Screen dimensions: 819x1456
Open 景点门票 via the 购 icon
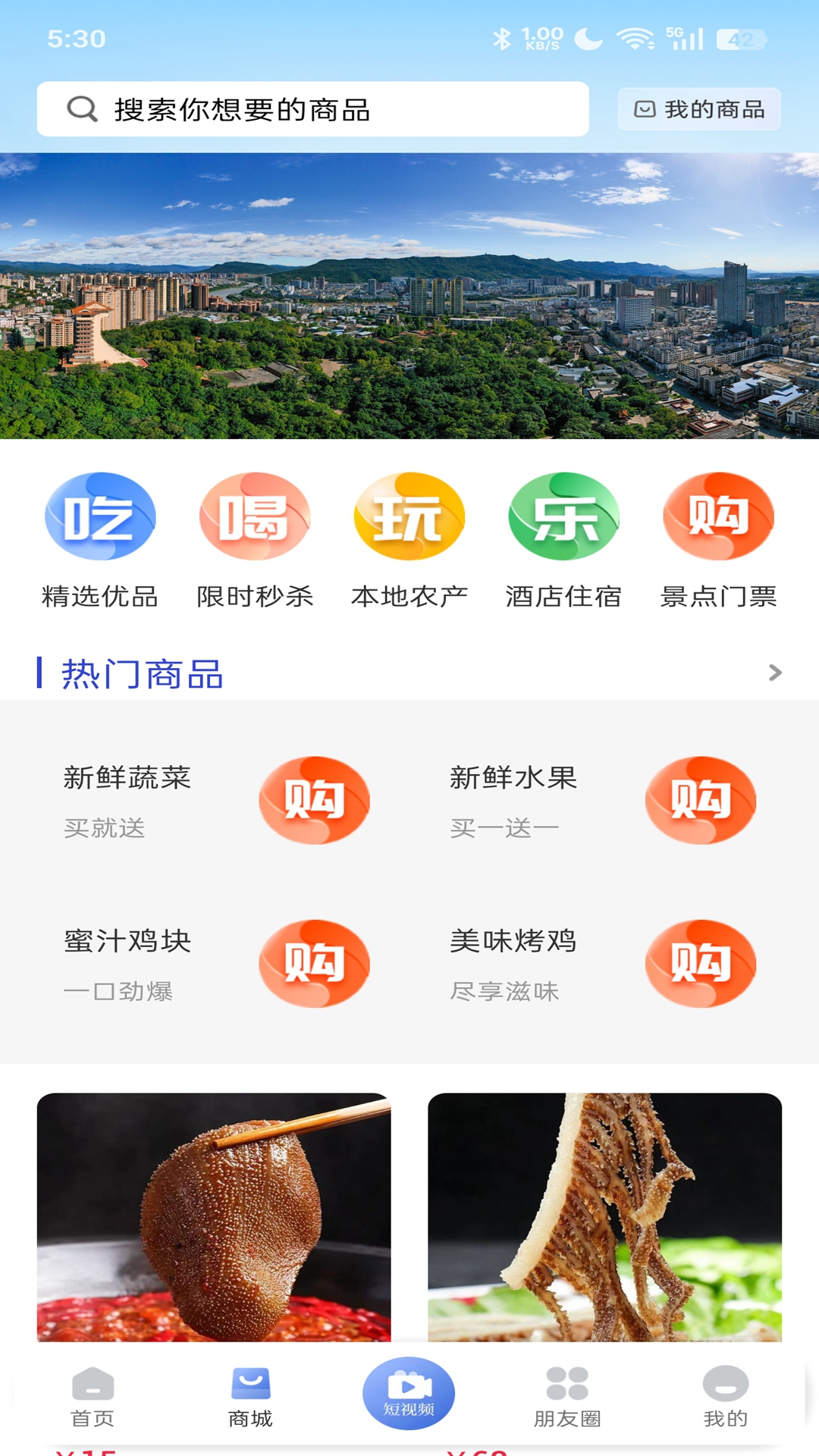click(717, 517)
